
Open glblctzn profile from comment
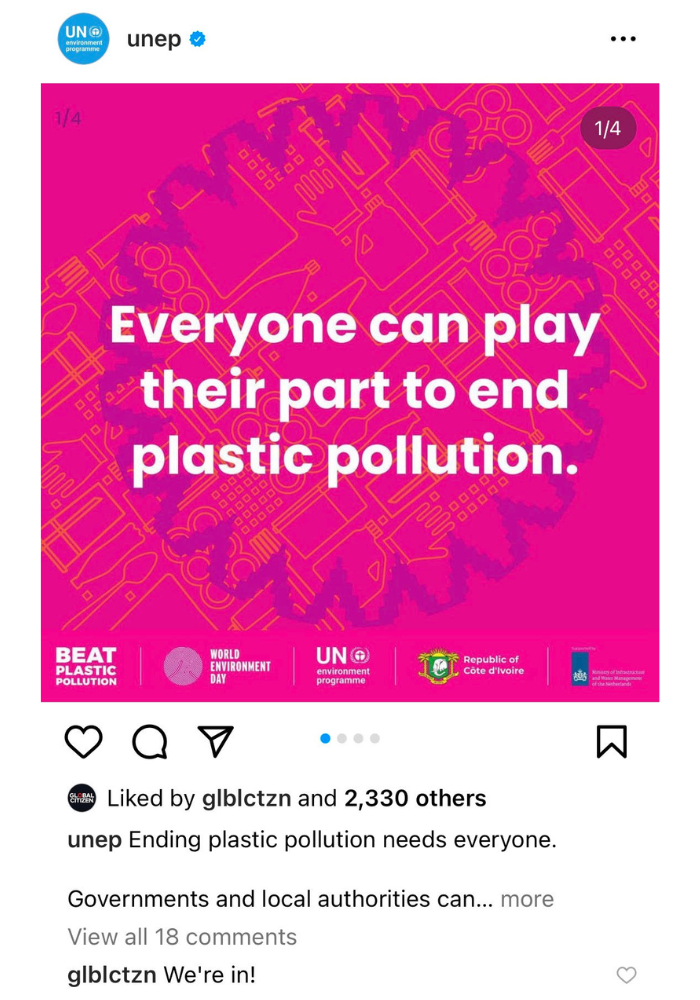pos(111,975)
